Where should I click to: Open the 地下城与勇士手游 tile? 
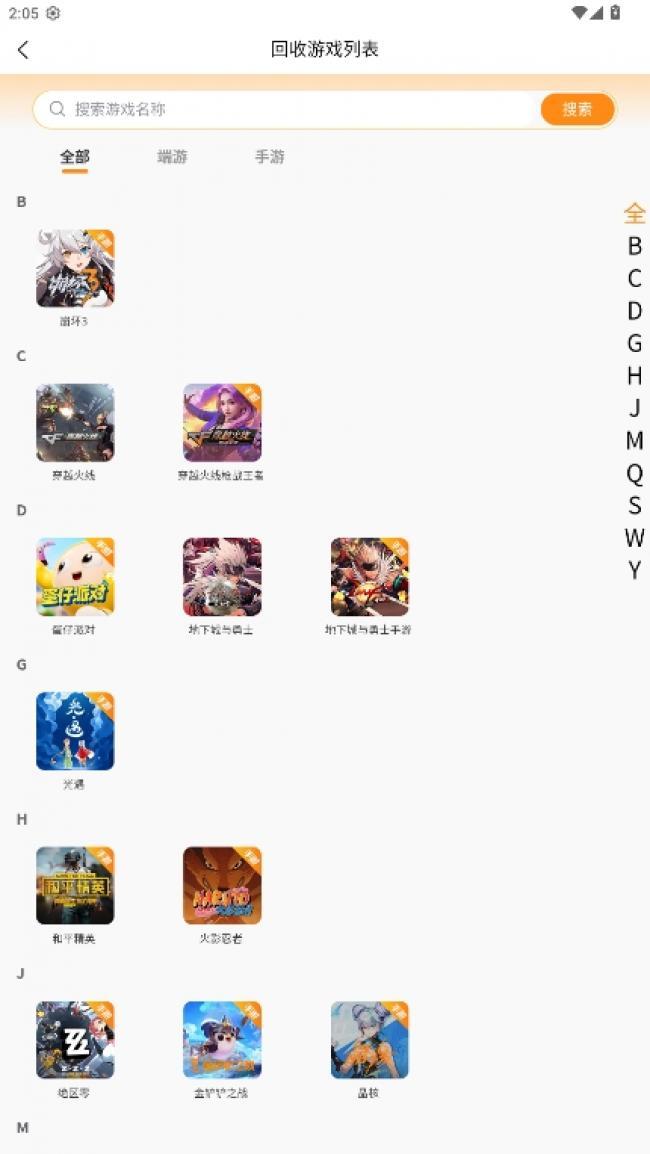pos(369,577)
